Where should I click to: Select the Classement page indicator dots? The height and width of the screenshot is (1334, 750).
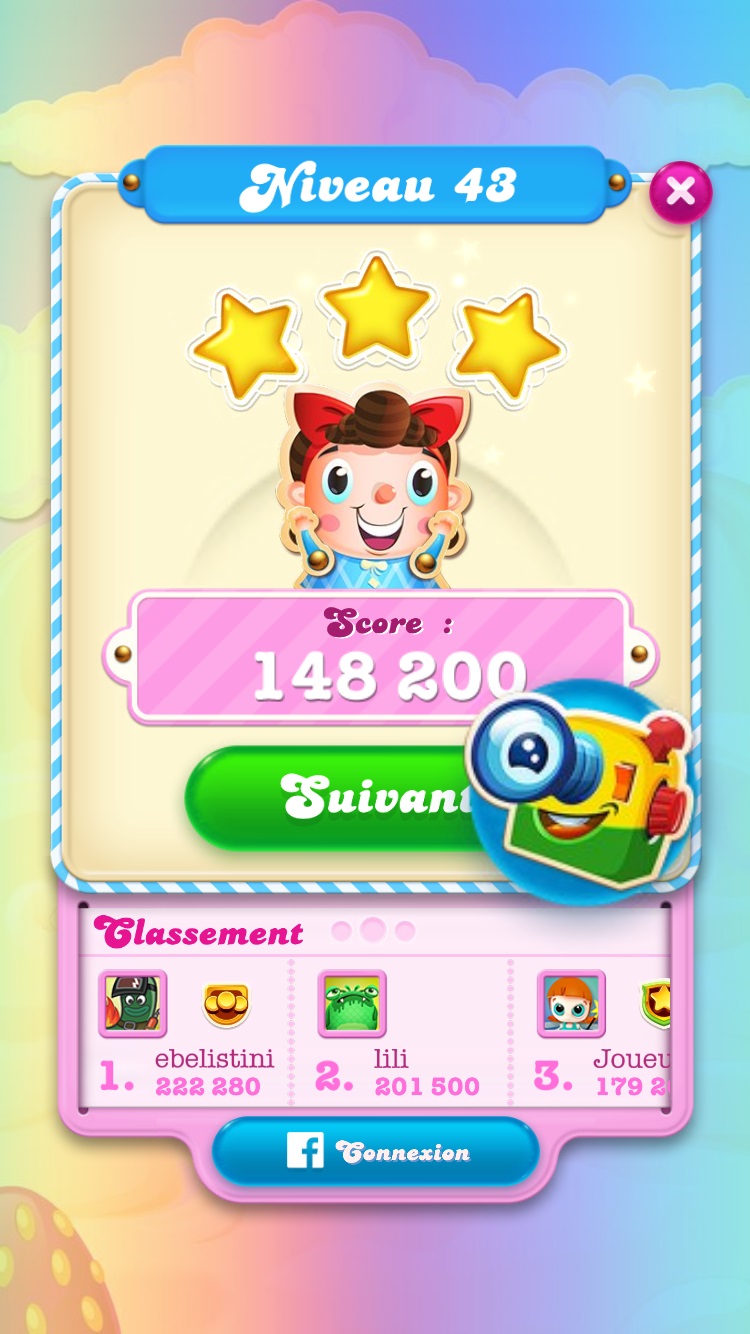(372, 931)
